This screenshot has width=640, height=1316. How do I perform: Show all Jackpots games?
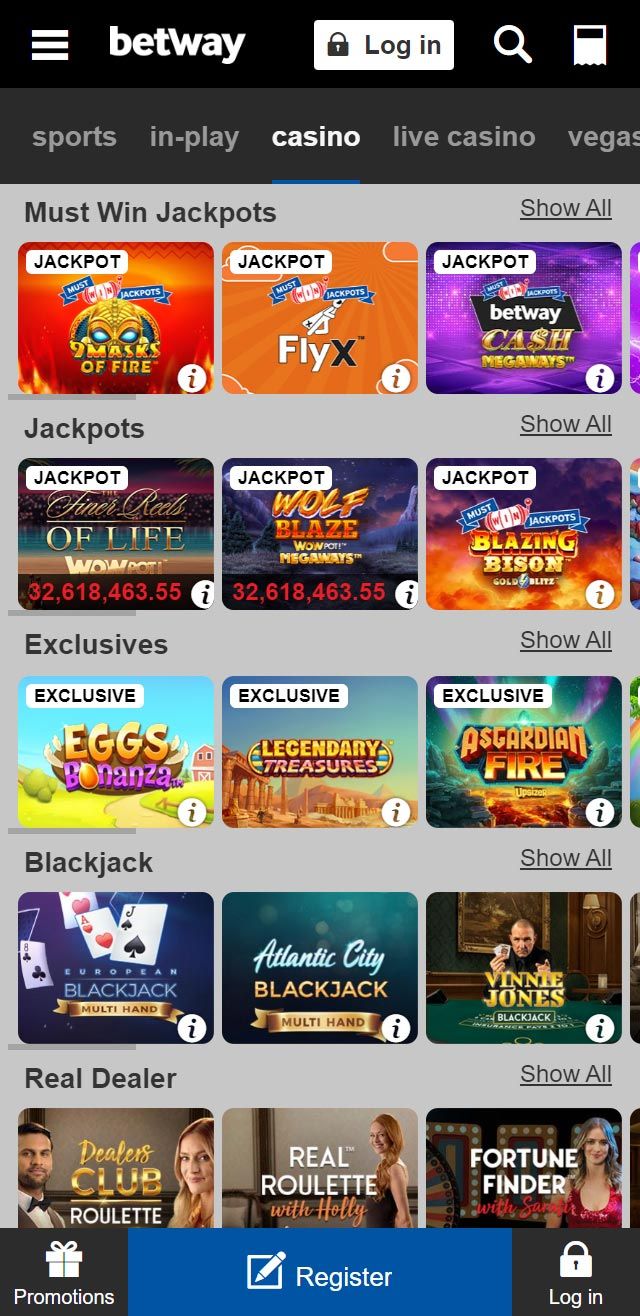point(565,424)
